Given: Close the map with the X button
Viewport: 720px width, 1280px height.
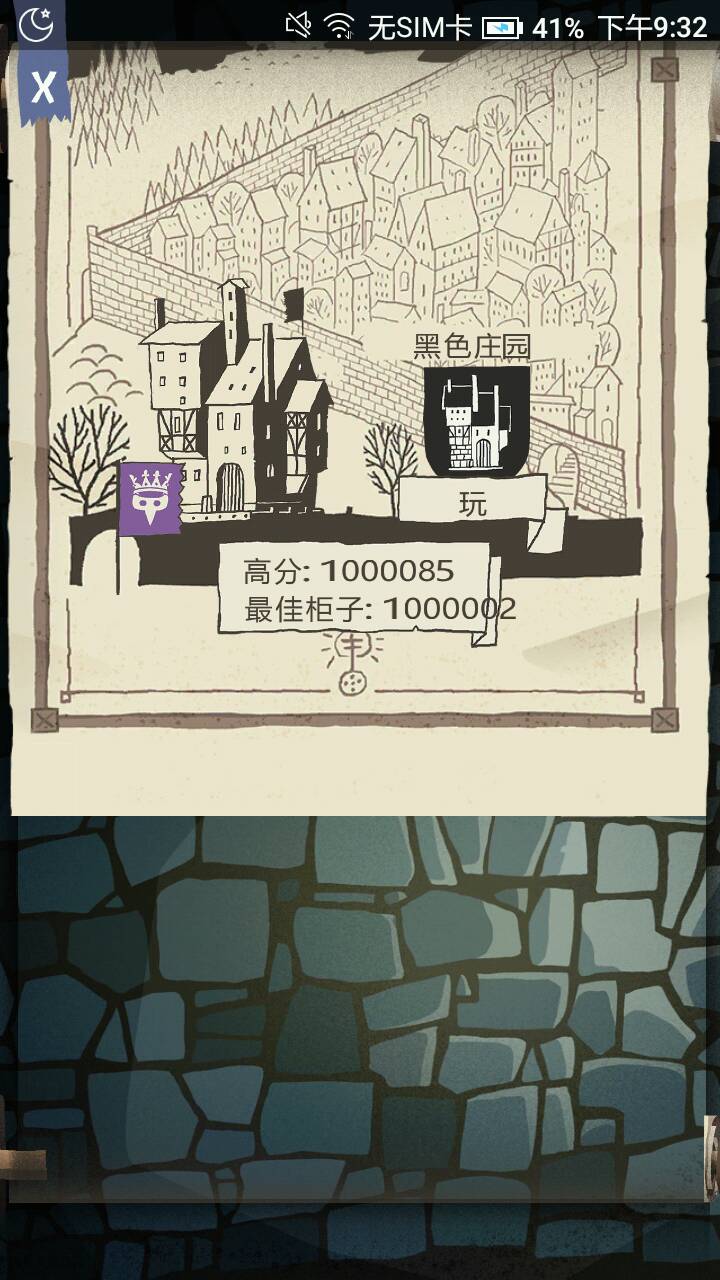Looking at the screenshot, I should tap(42, 88).
